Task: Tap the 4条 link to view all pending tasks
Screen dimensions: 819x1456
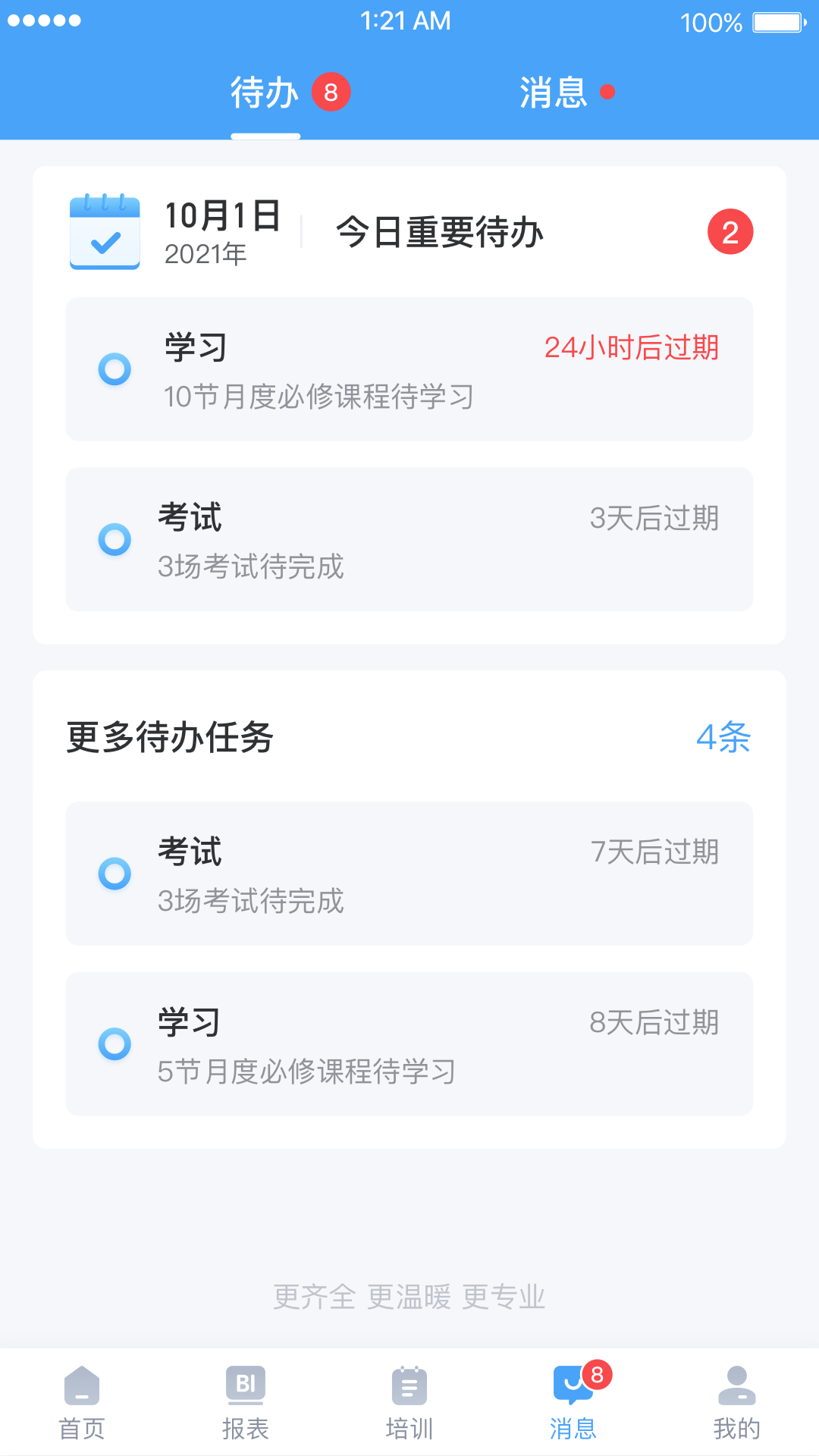Action: [x=724, y=736]
